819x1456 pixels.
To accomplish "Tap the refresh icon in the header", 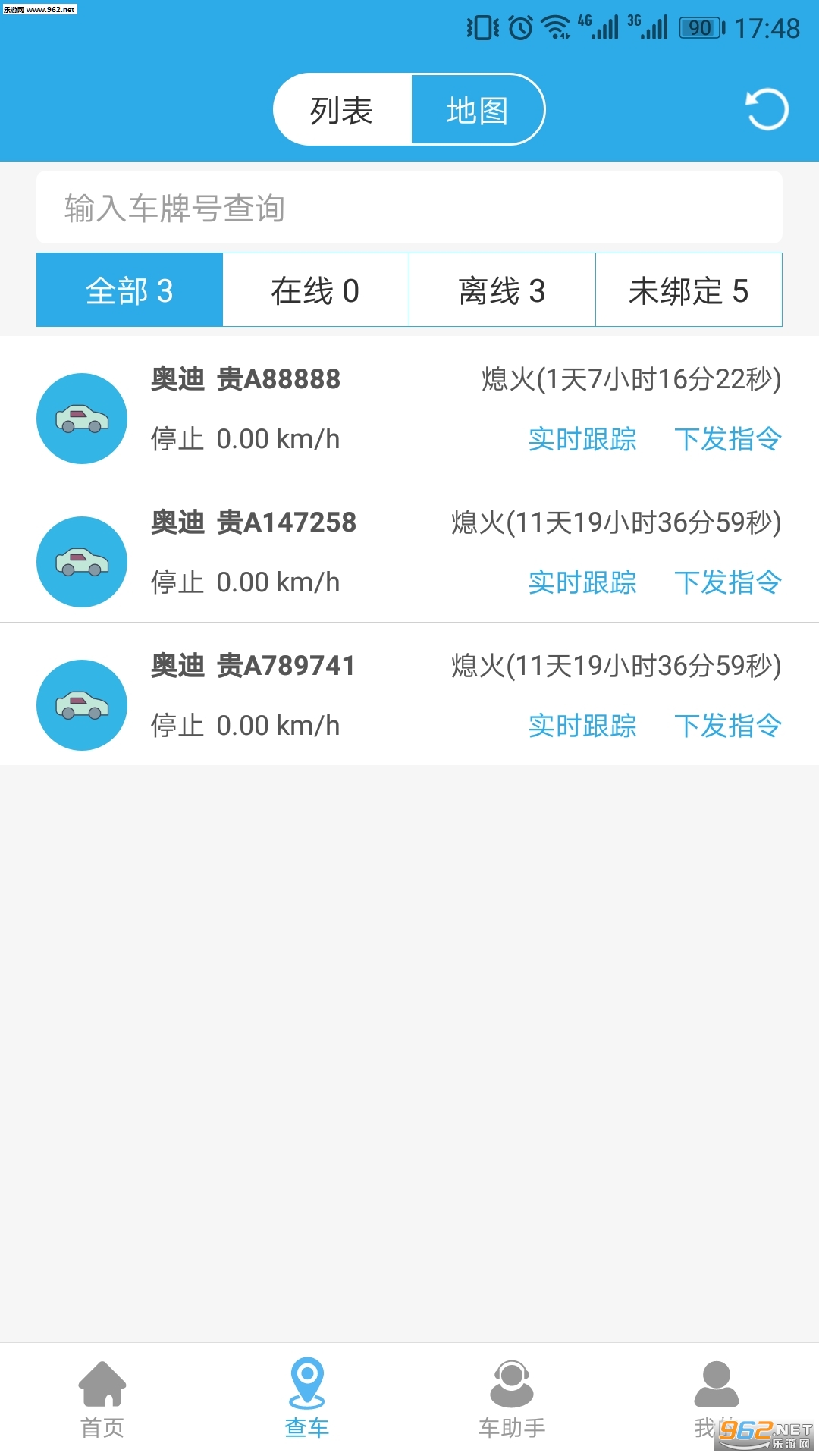I will click(767, 109).
